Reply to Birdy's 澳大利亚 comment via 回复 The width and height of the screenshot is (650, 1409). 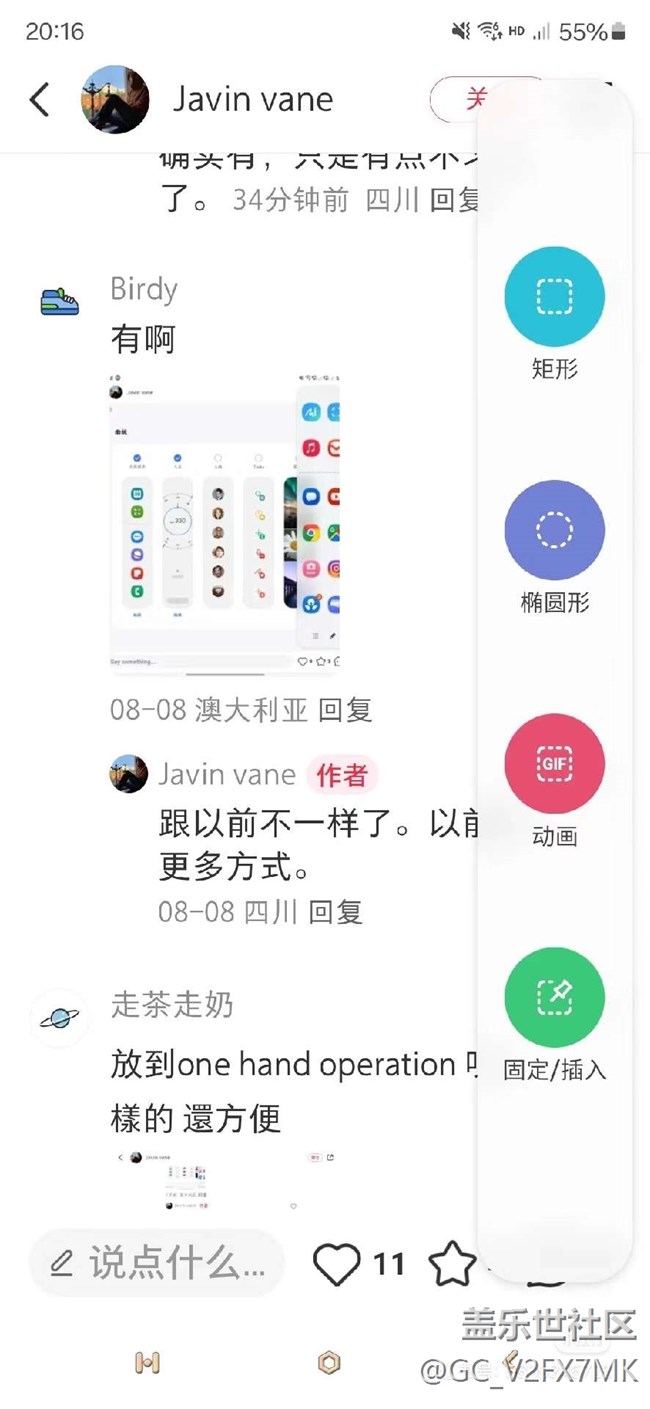(344, 710)
